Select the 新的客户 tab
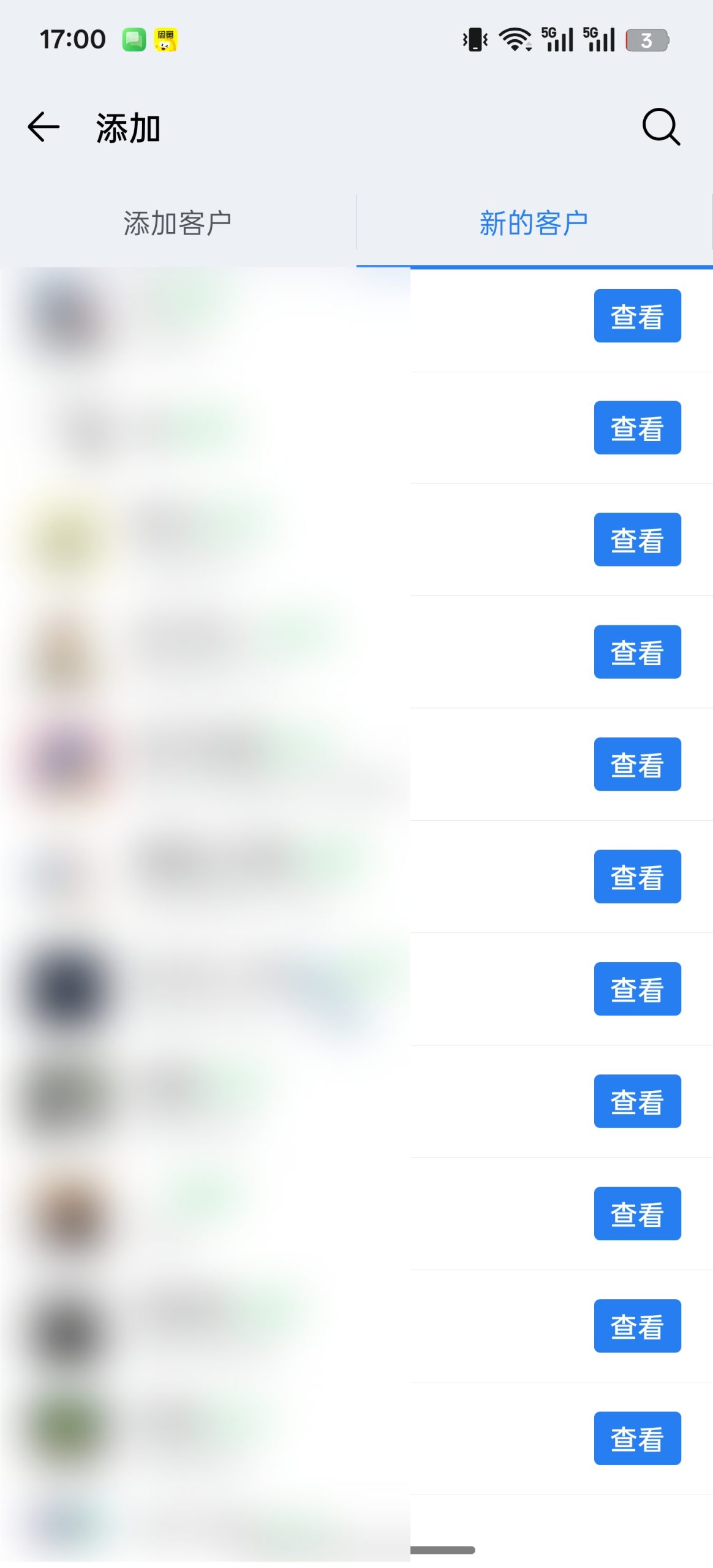 [x=534, y=222]
